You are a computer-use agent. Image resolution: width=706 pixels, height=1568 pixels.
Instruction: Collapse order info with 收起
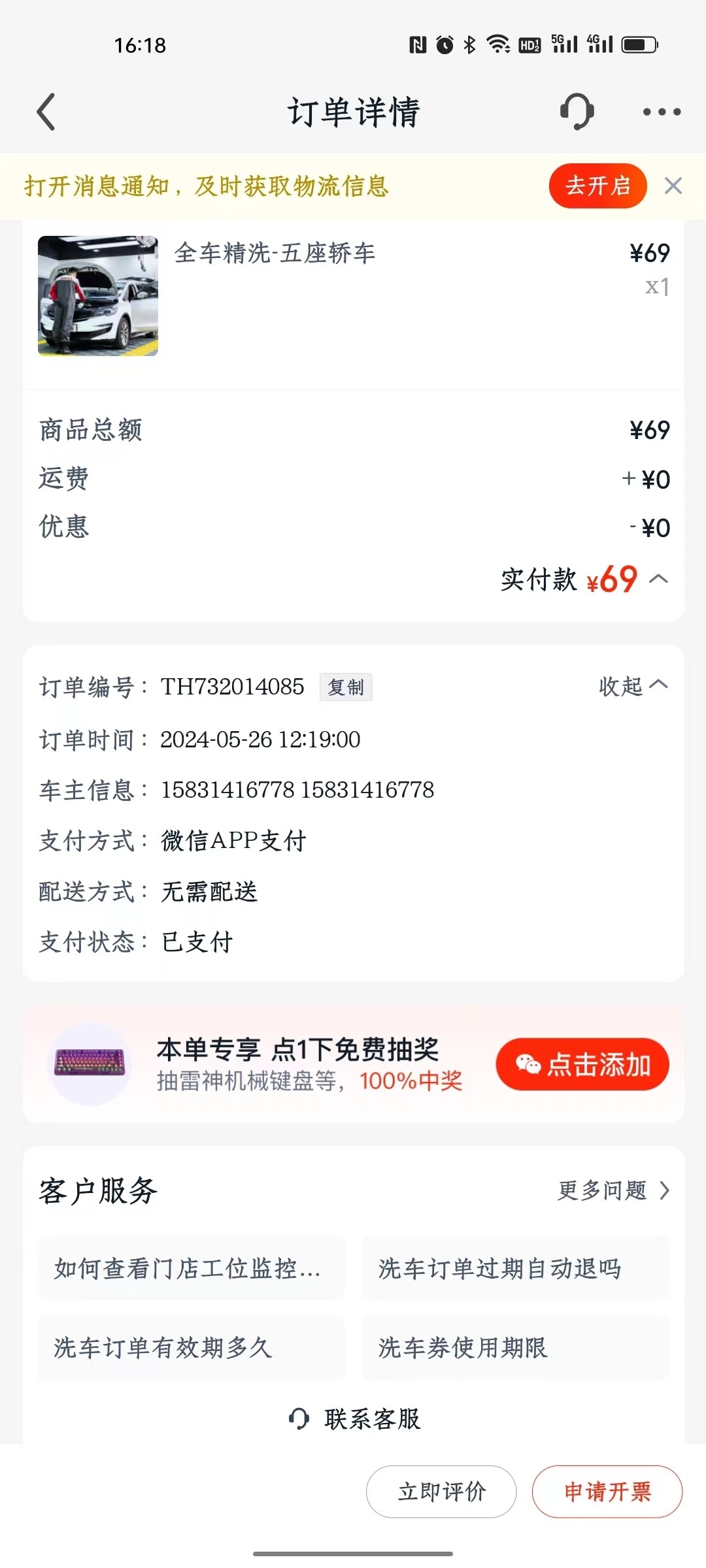633,686
